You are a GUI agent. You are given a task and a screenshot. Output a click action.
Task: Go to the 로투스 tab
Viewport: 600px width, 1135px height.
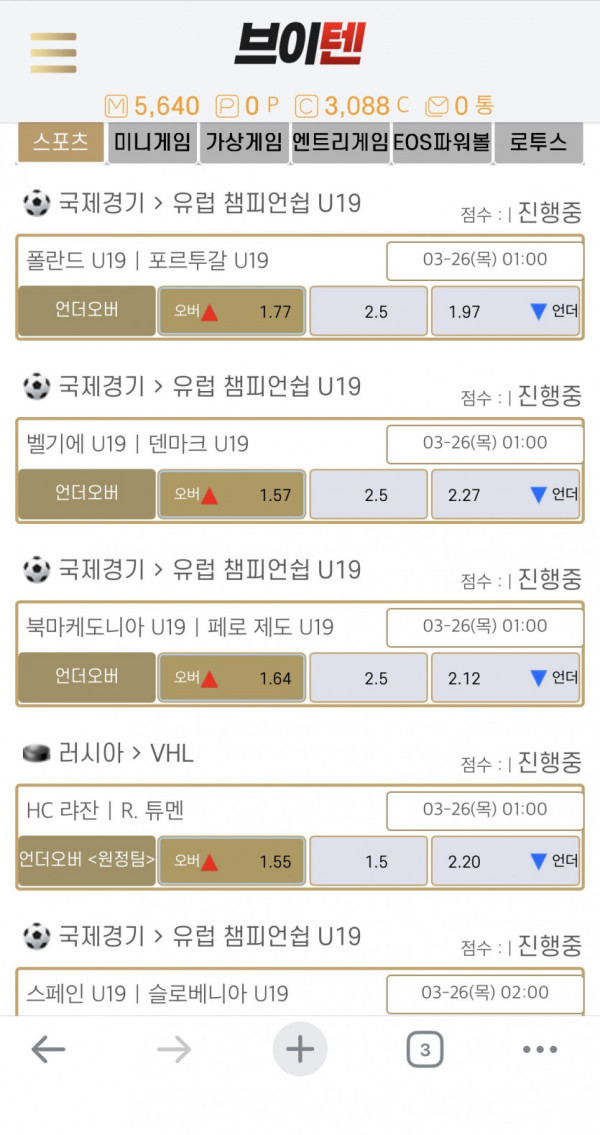(538, 143)
